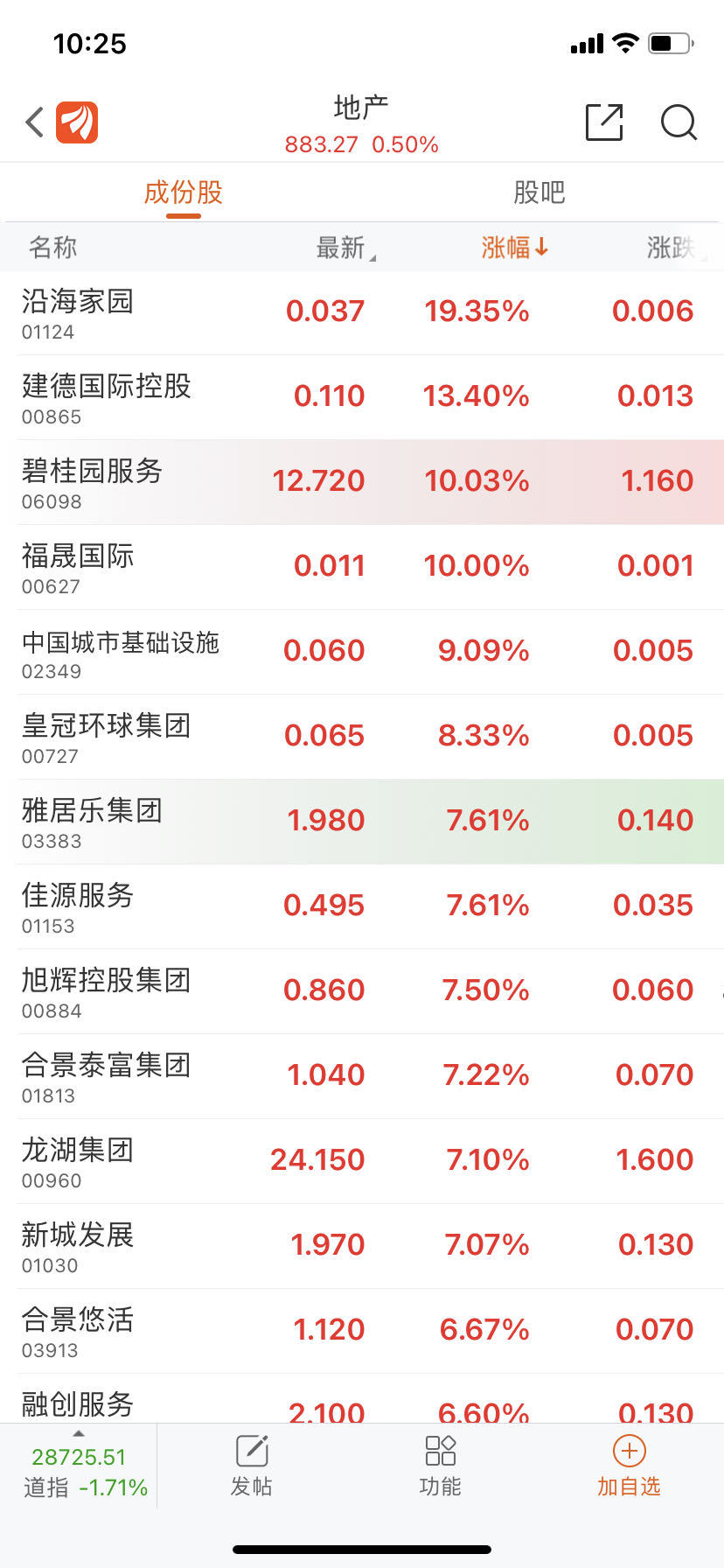The image size is (724, 1568).
Task: Open the 福晟国际 stock row
Action: click(x=362, y=568)
